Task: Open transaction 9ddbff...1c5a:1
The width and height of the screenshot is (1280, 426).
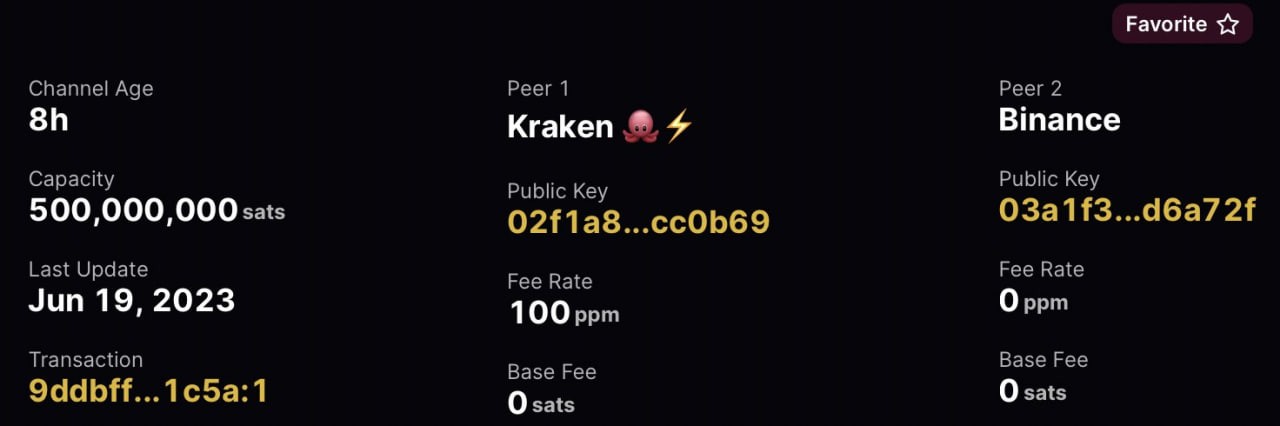Action: tap(148, 391)
